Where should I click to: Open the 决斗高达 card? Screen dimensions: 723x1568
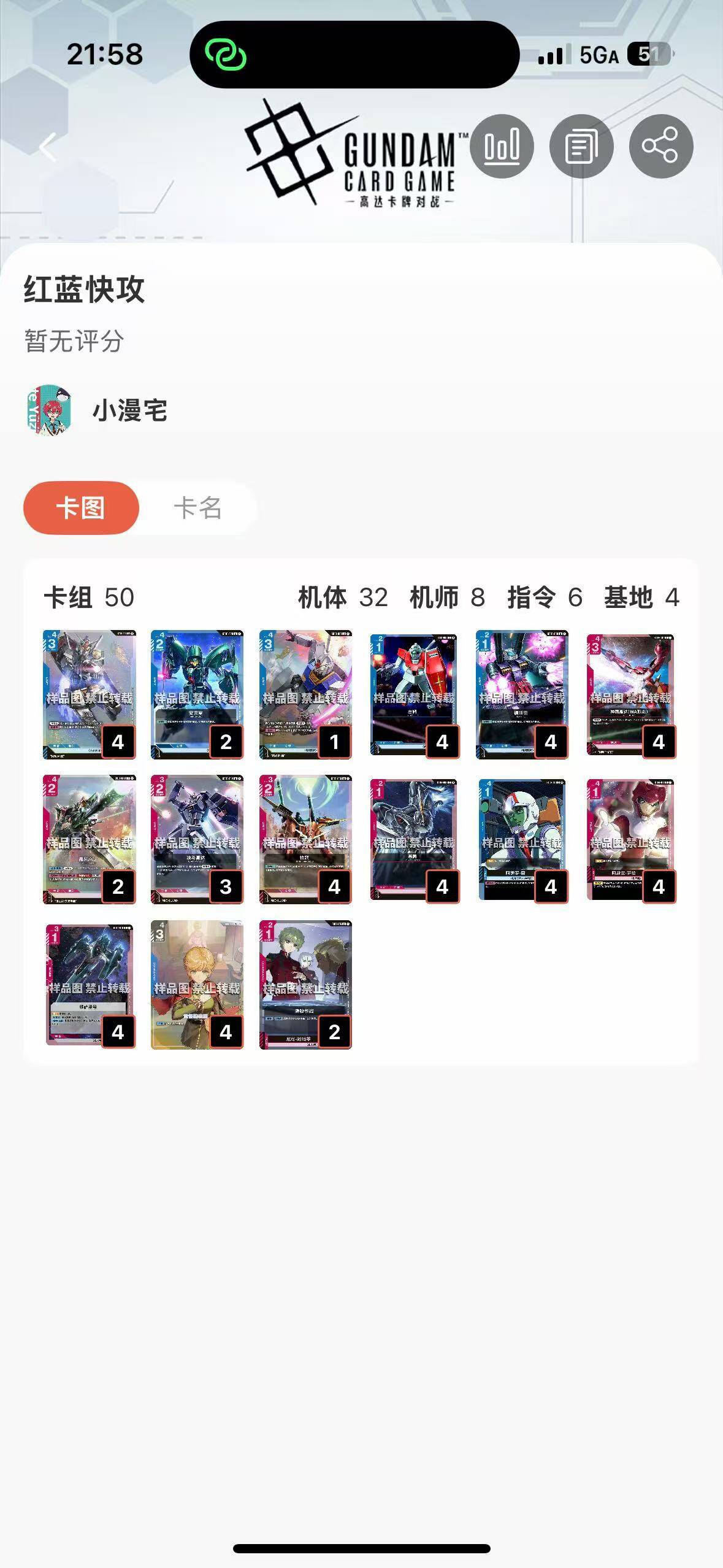[197, 839]
